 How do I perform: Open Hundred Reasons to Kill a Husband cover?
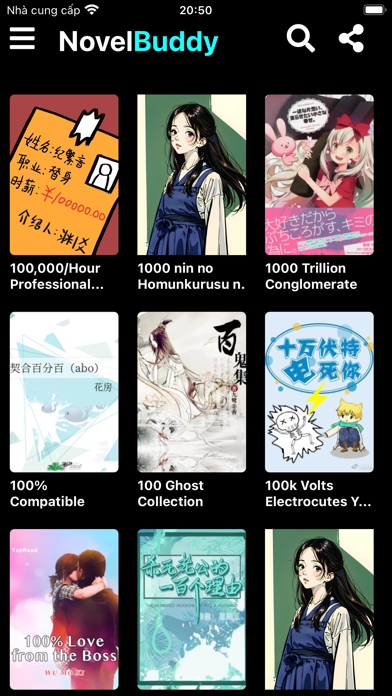[x=191, y=609]
